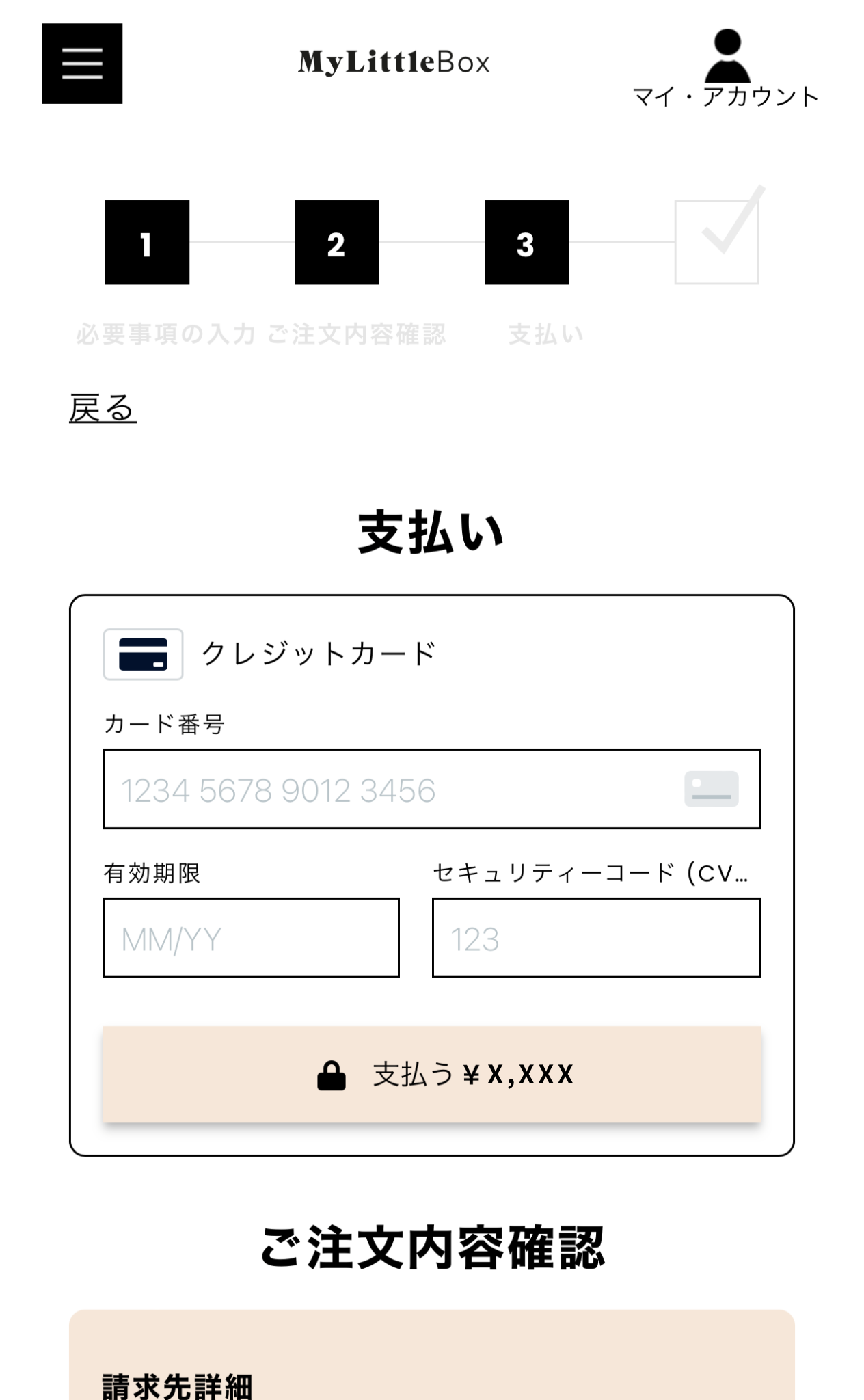Tap the 支払う ¥X,XXX pay button
Image resolution: width=864 pixels, height=1400 pixels.
pyautogui.click(x=431, y=1075)
